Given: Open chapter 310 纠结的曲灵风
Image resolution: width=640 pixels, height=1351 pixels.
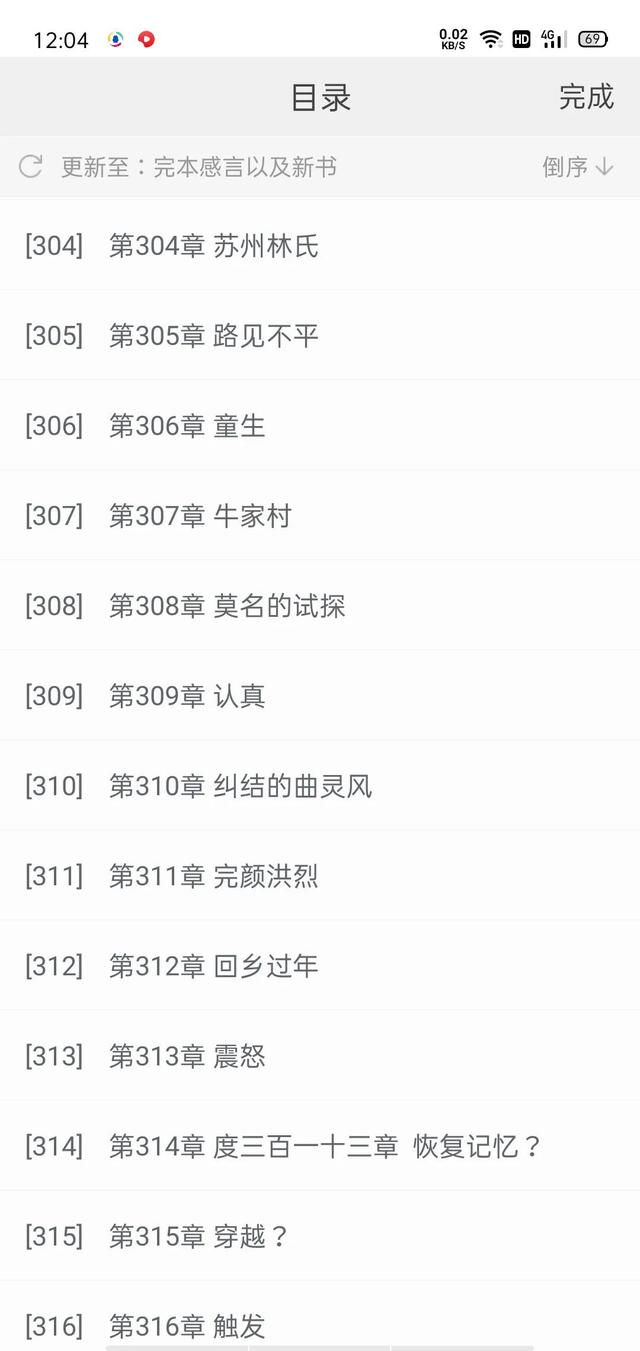Looking at the screenshot, I should (x=320, y=785).
